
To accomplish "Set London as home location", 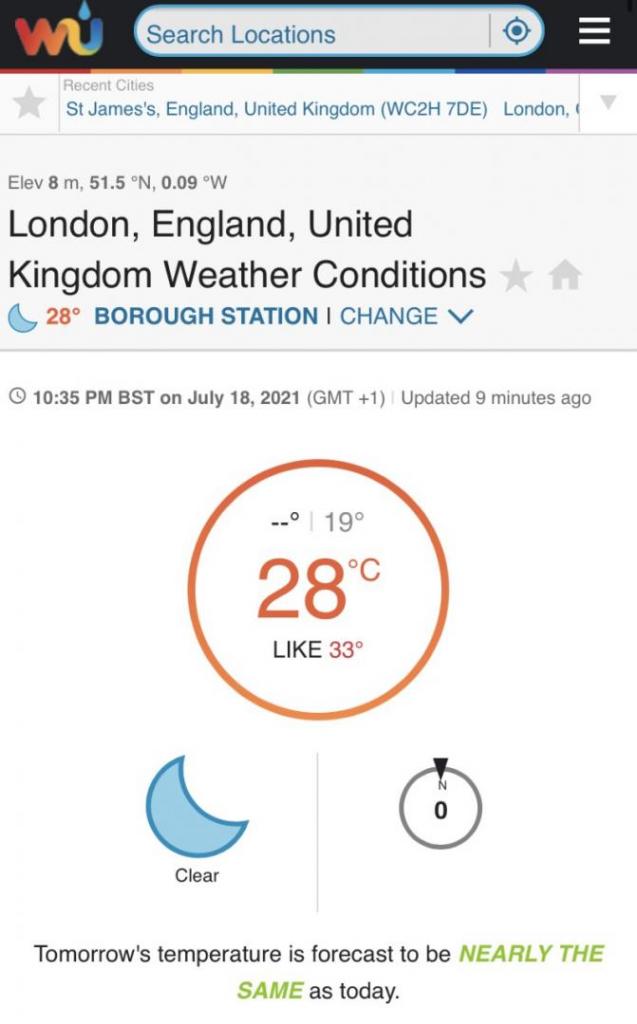I will point(565,275).
